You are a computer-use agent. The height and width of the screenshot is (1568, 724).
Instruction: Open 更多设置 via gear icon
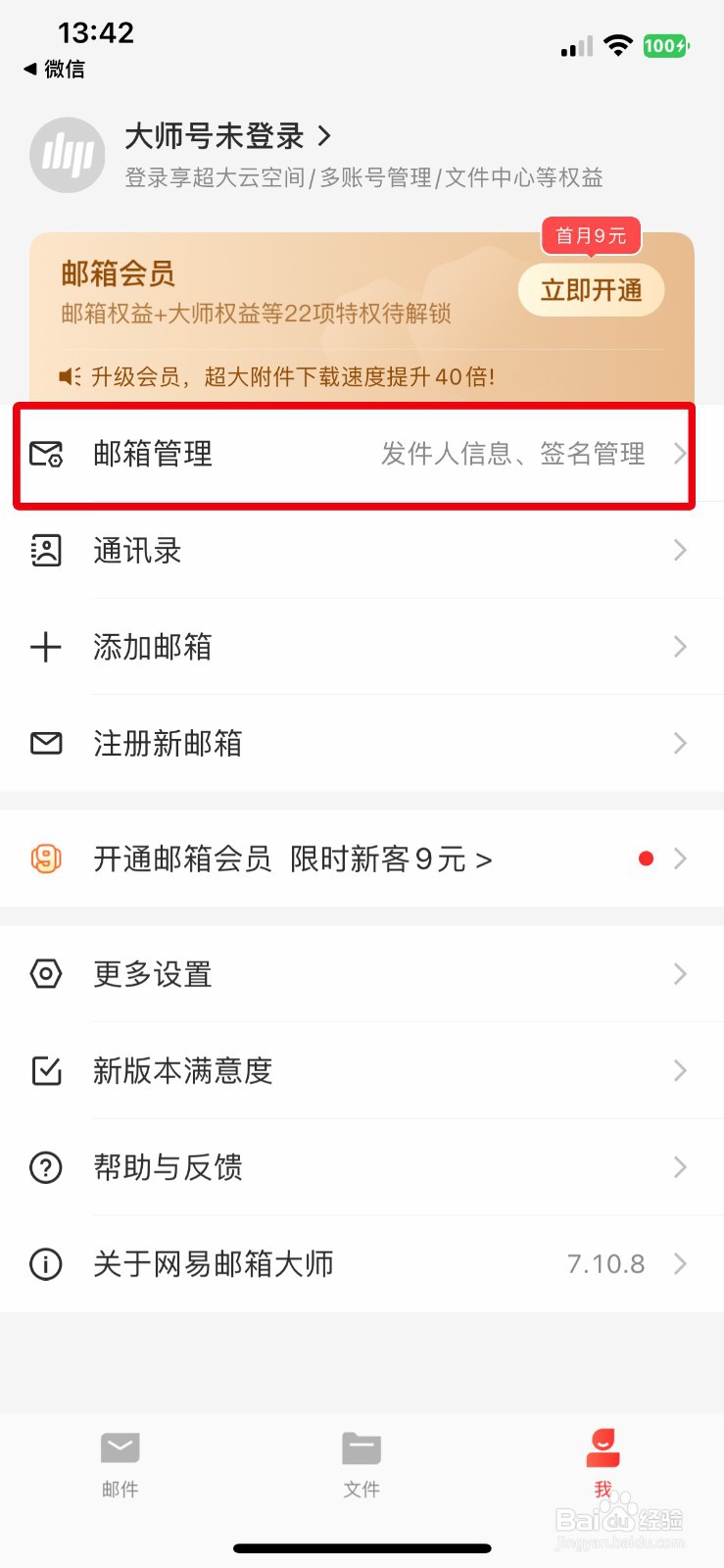[46, 973]
